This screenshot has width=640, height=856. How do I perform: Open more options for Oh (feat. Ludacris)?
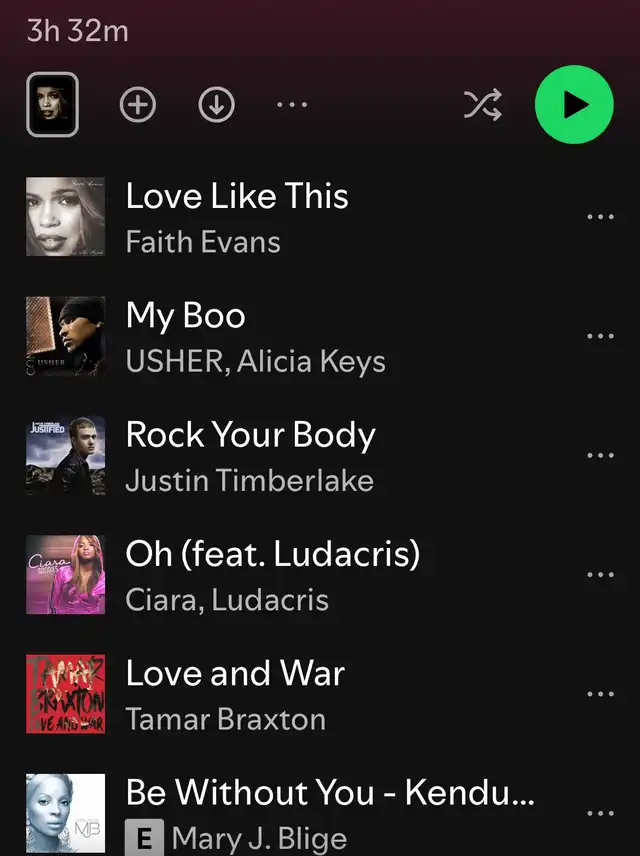click(x=600, y=575)
